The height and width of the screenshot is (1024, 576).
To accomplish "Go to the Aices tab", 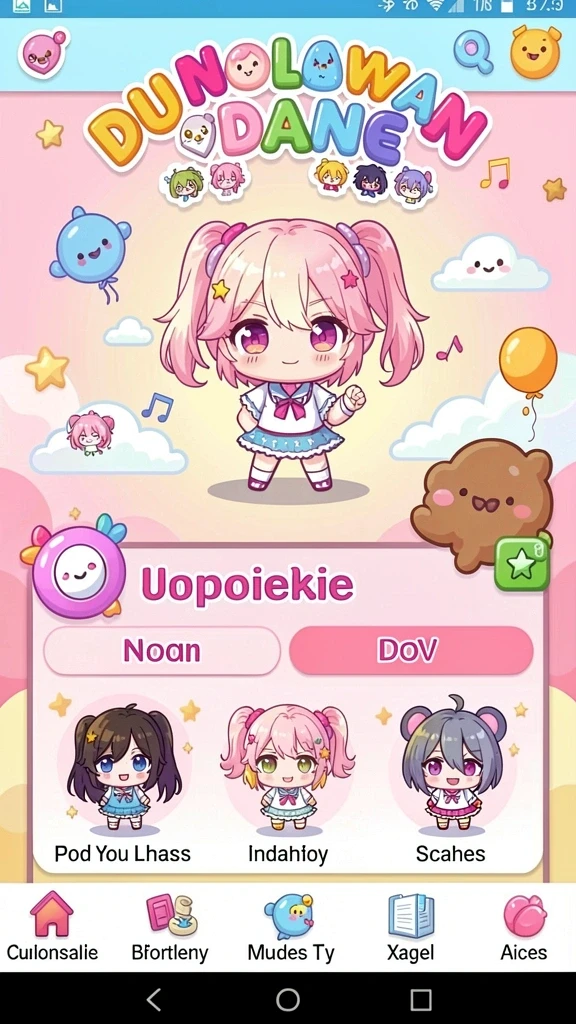I will [x=524, y=927].
